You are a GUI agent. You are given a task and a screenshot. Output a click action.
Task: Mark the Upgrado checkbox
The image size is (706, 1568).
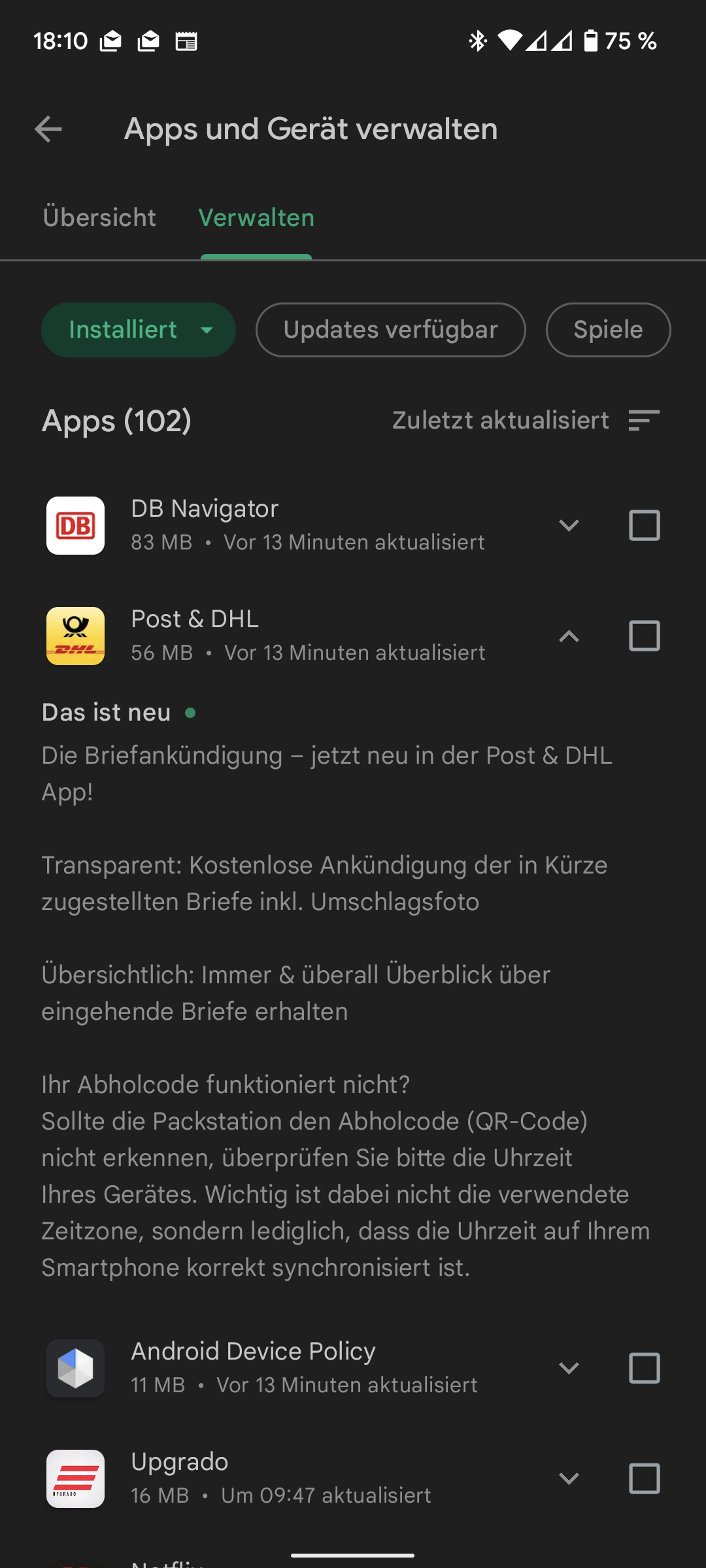[644, 1478]
